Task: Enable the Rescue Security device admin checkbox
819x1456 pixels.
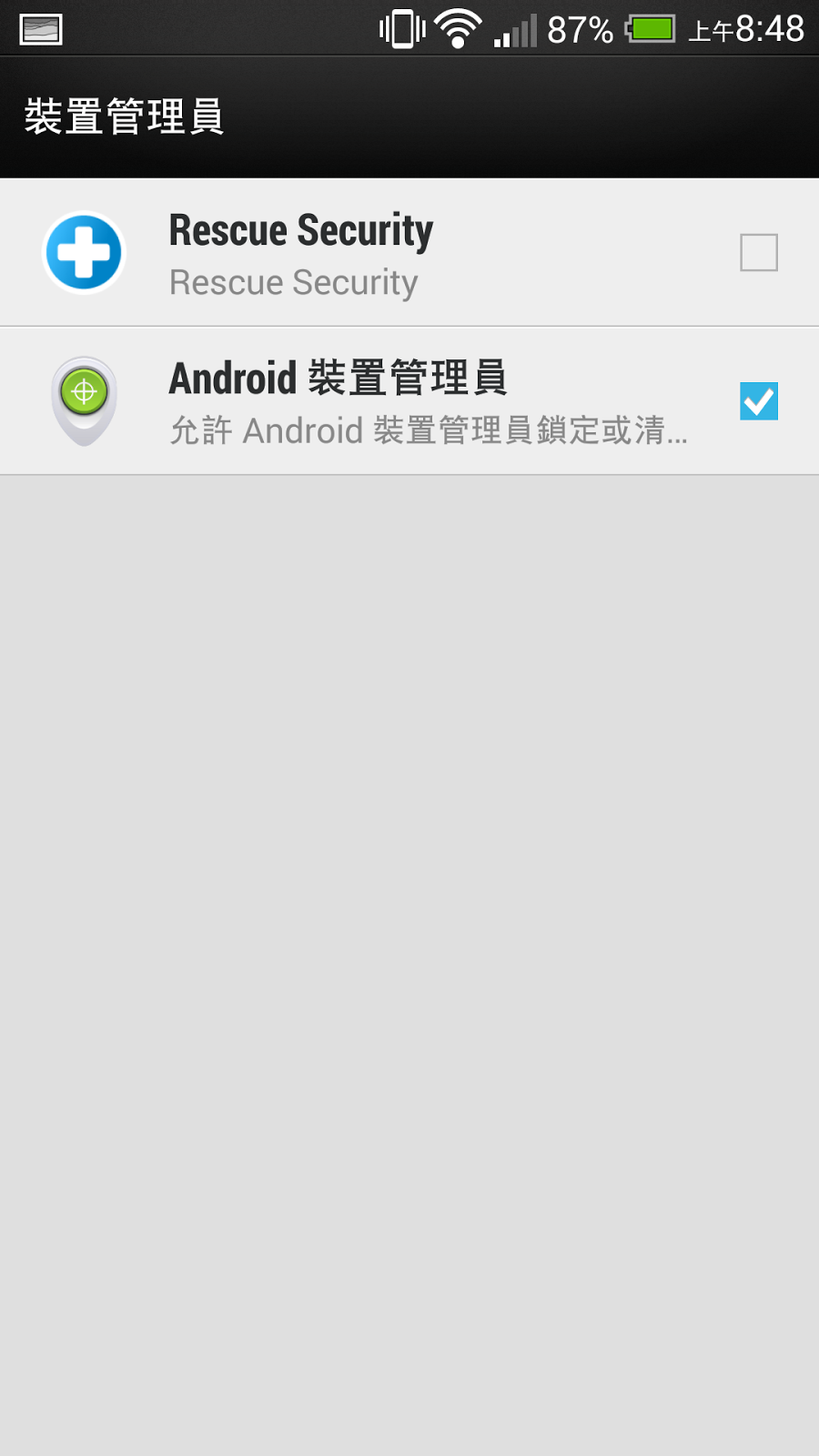Action: point(758,253)
